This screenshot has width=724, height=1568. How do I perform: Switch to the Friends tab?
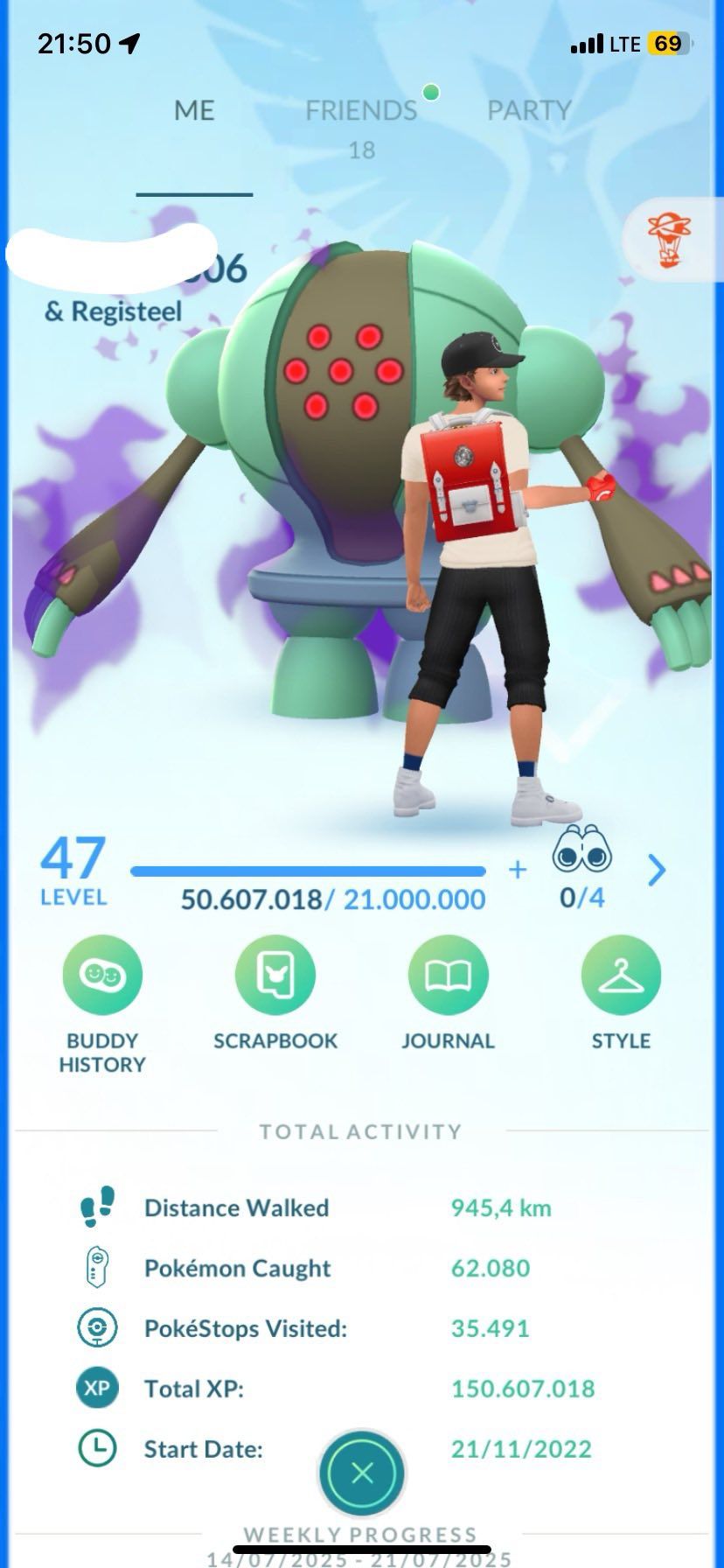coord(360,111)
